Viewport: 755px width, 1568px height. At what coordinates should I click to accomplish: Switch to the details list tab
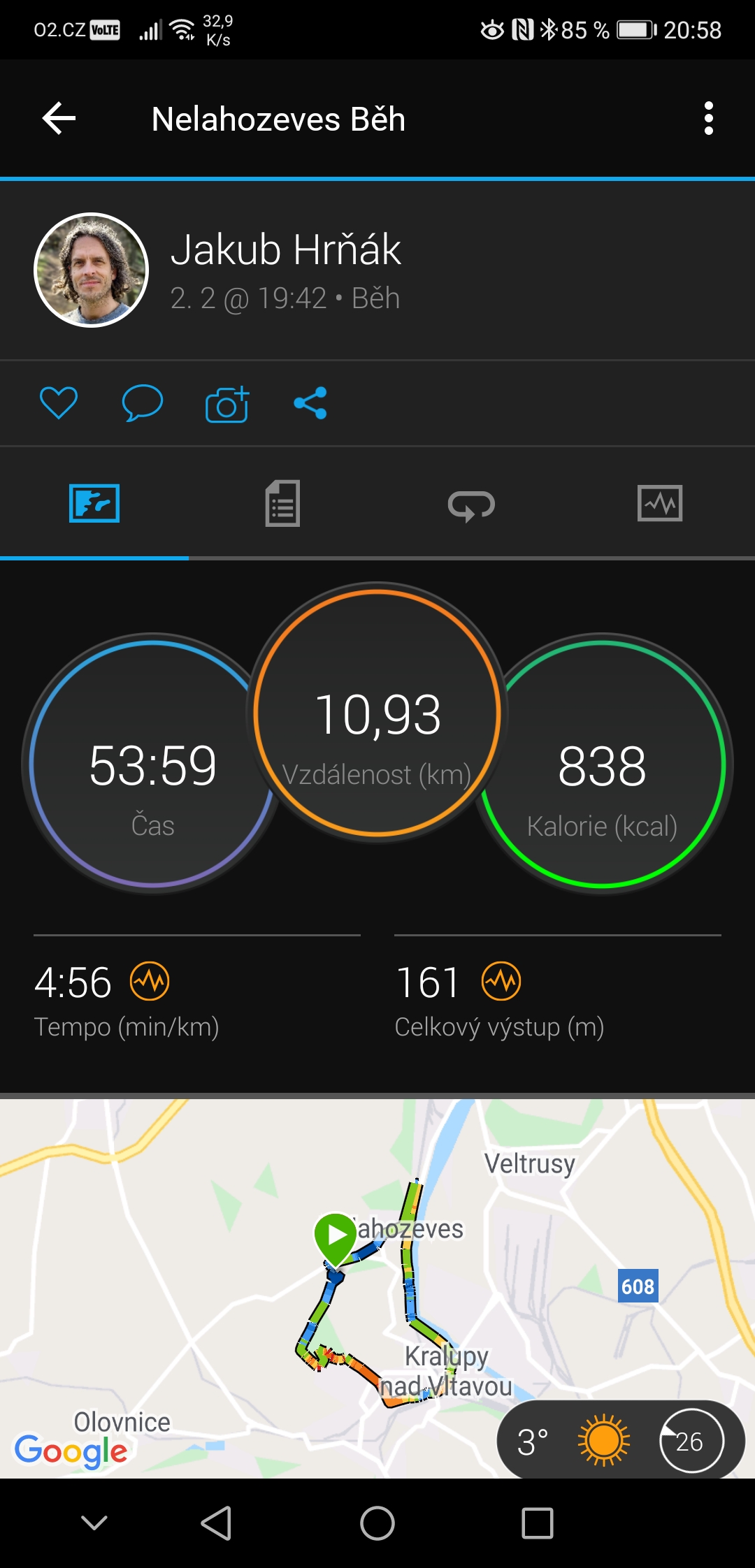pyautogui.click(x=283, y=503)
